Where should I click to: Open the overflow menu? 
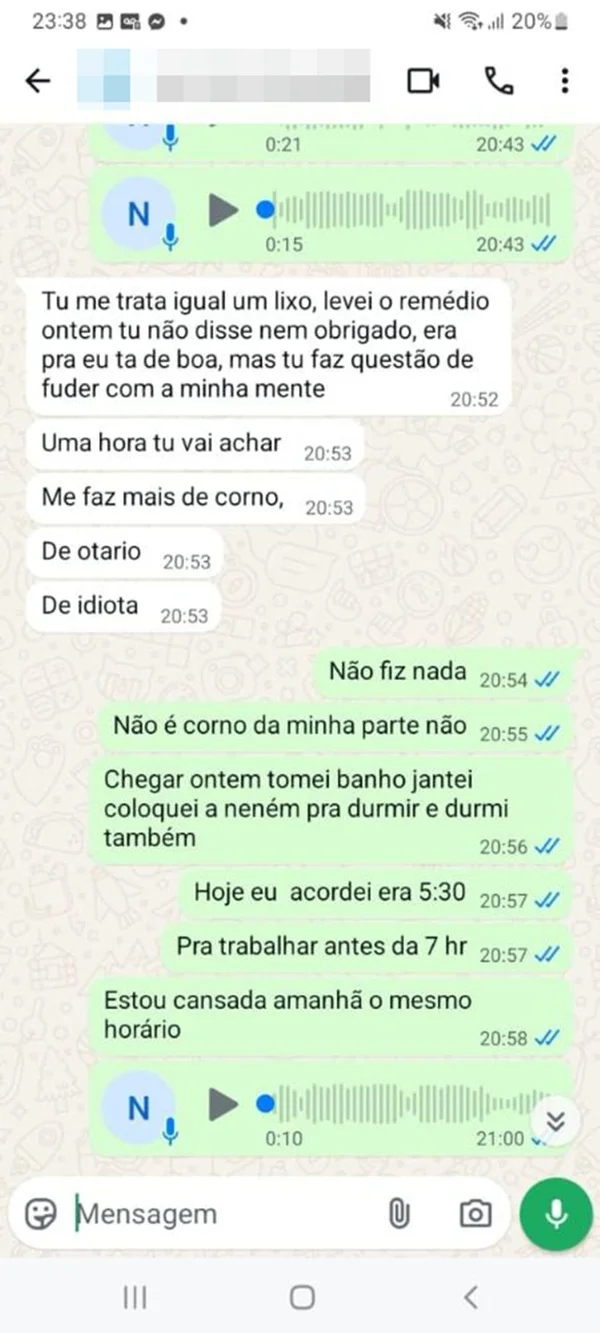tap(565, 81)
